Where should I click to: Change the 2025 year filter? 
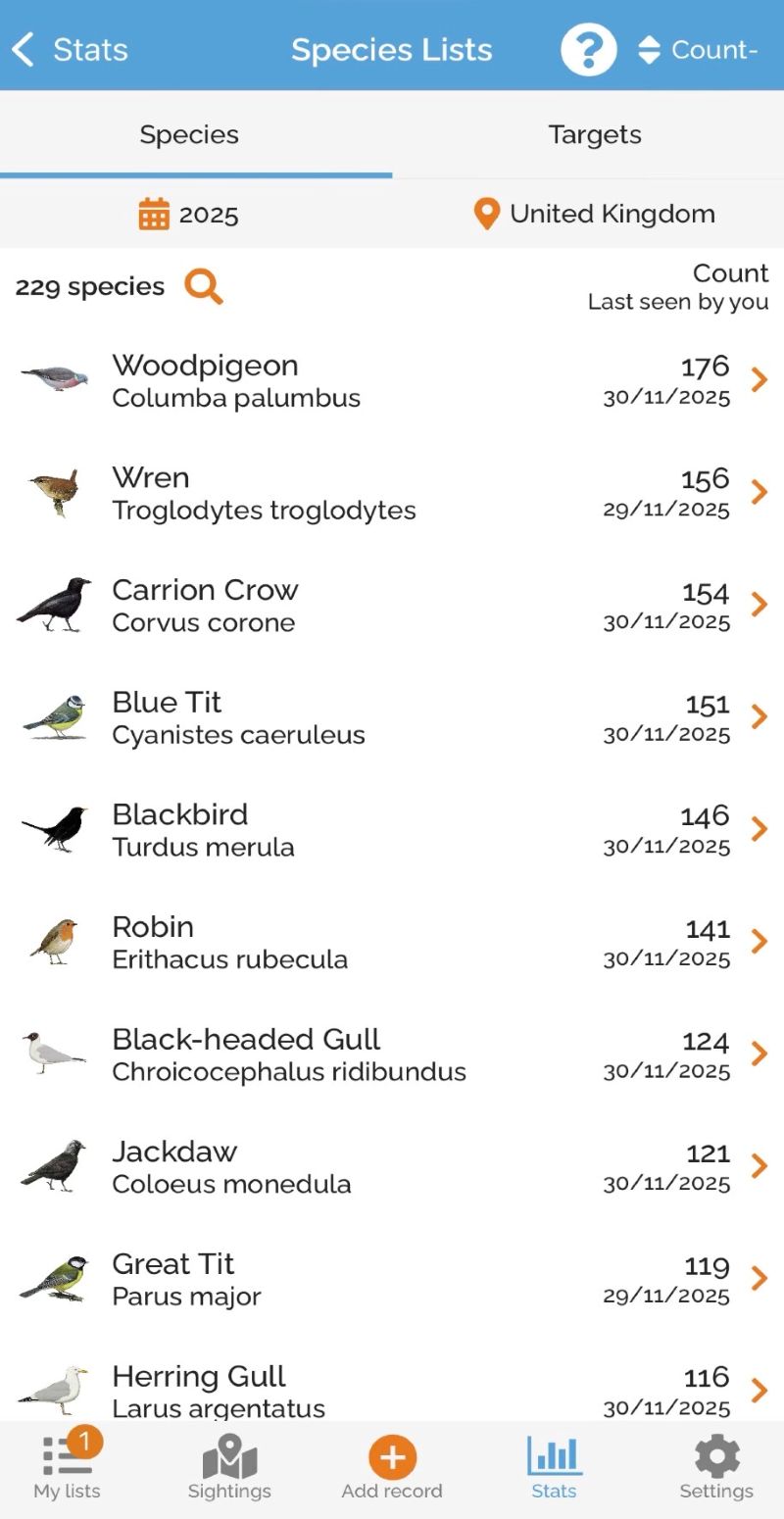(189, 214)
